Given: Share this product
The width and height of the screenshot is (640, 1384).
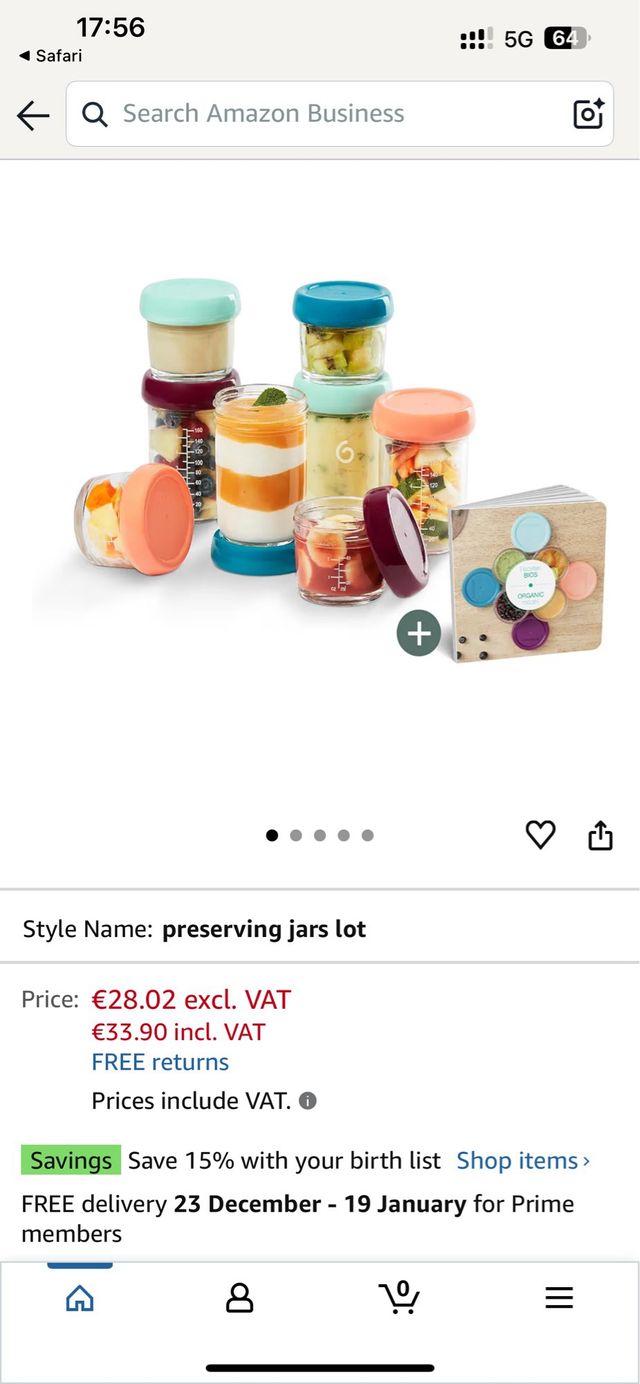Looking at the screenshot, I should click(600, 834).
